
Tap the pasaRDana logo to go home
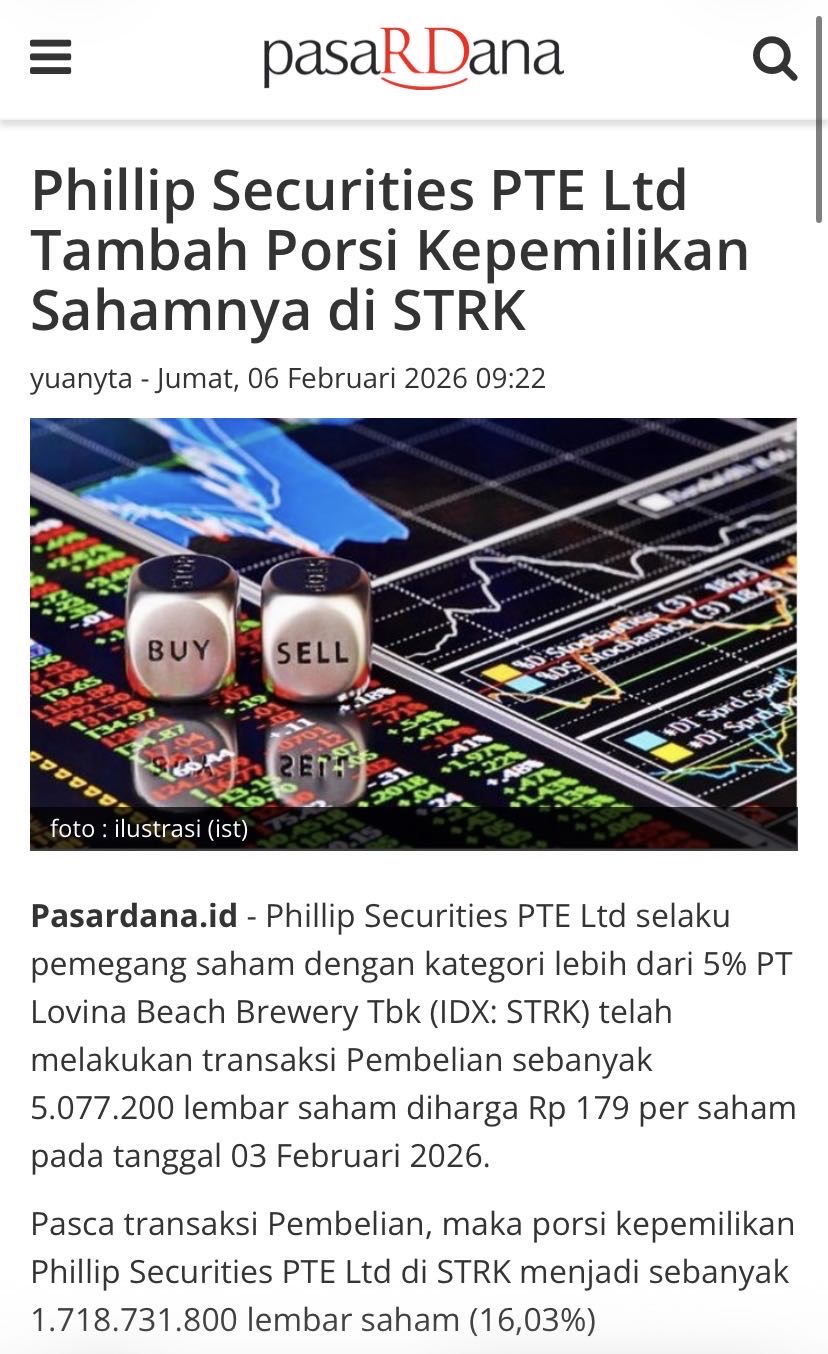tap(413, 59)
